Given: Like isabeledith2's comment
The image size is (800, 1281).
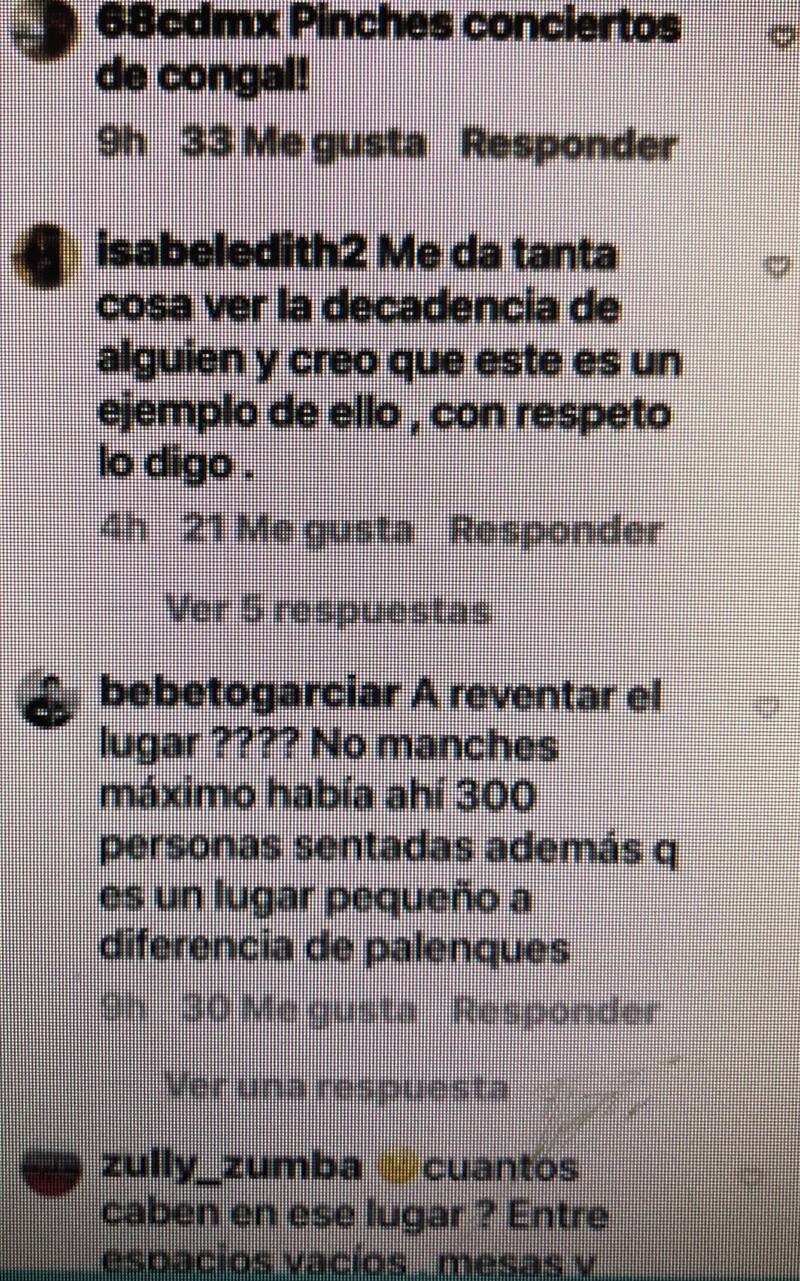Looking at the screenshot, I should pos(776,267).
